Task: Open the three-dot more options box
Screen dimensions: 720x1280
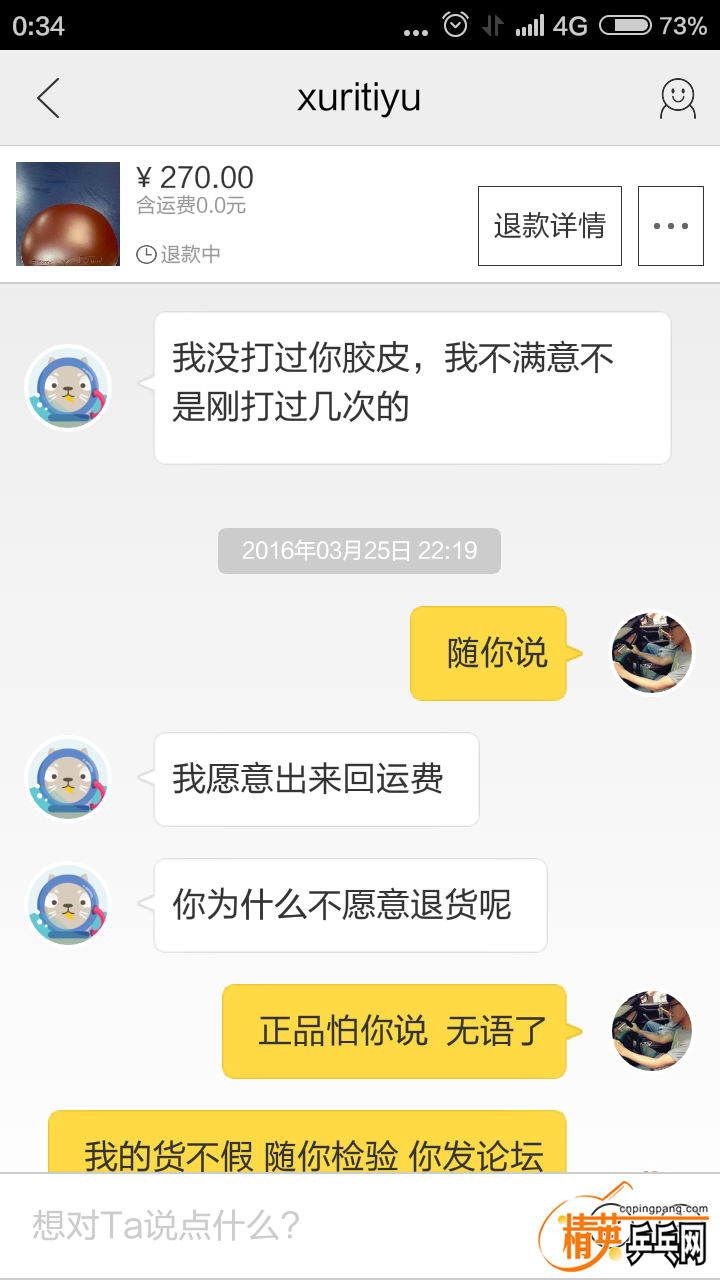Action: (670, 225)
